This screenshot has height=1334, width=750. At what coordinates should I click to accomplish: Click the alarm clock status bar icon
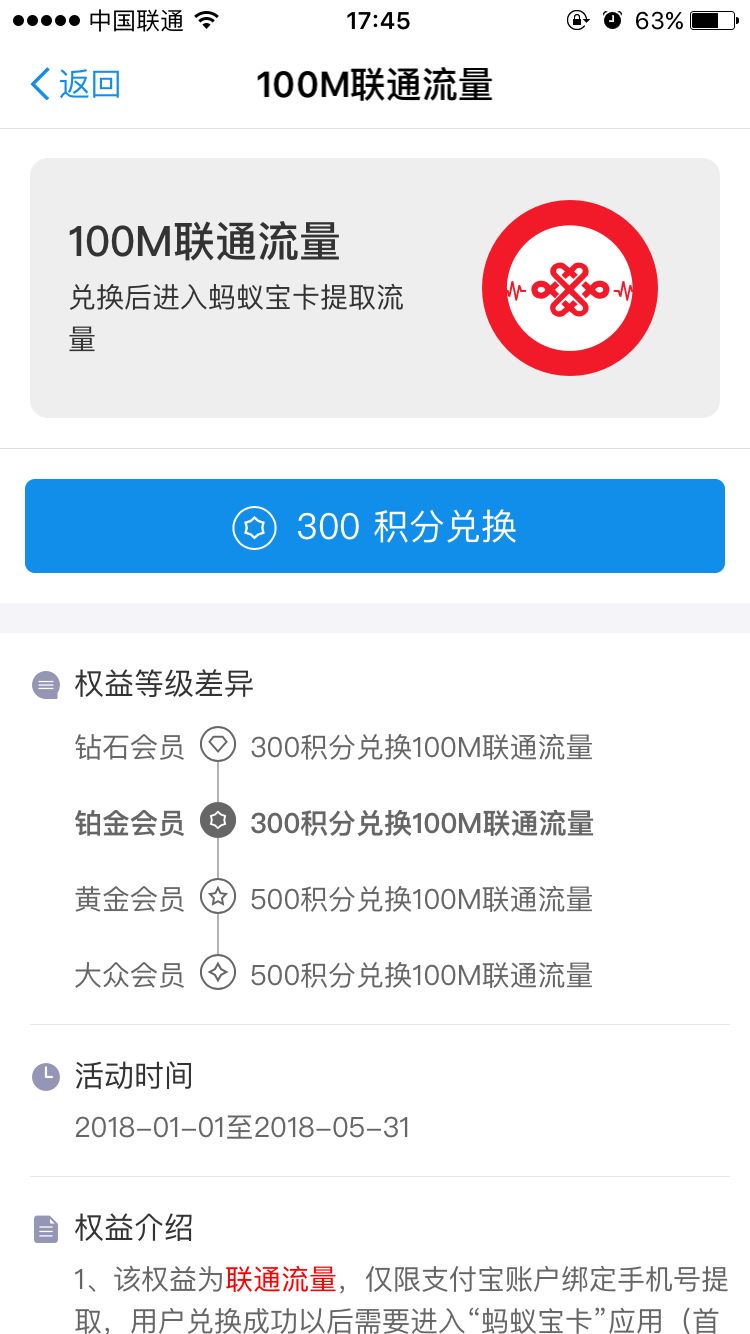pyautogui.click(x=611, y=20)
